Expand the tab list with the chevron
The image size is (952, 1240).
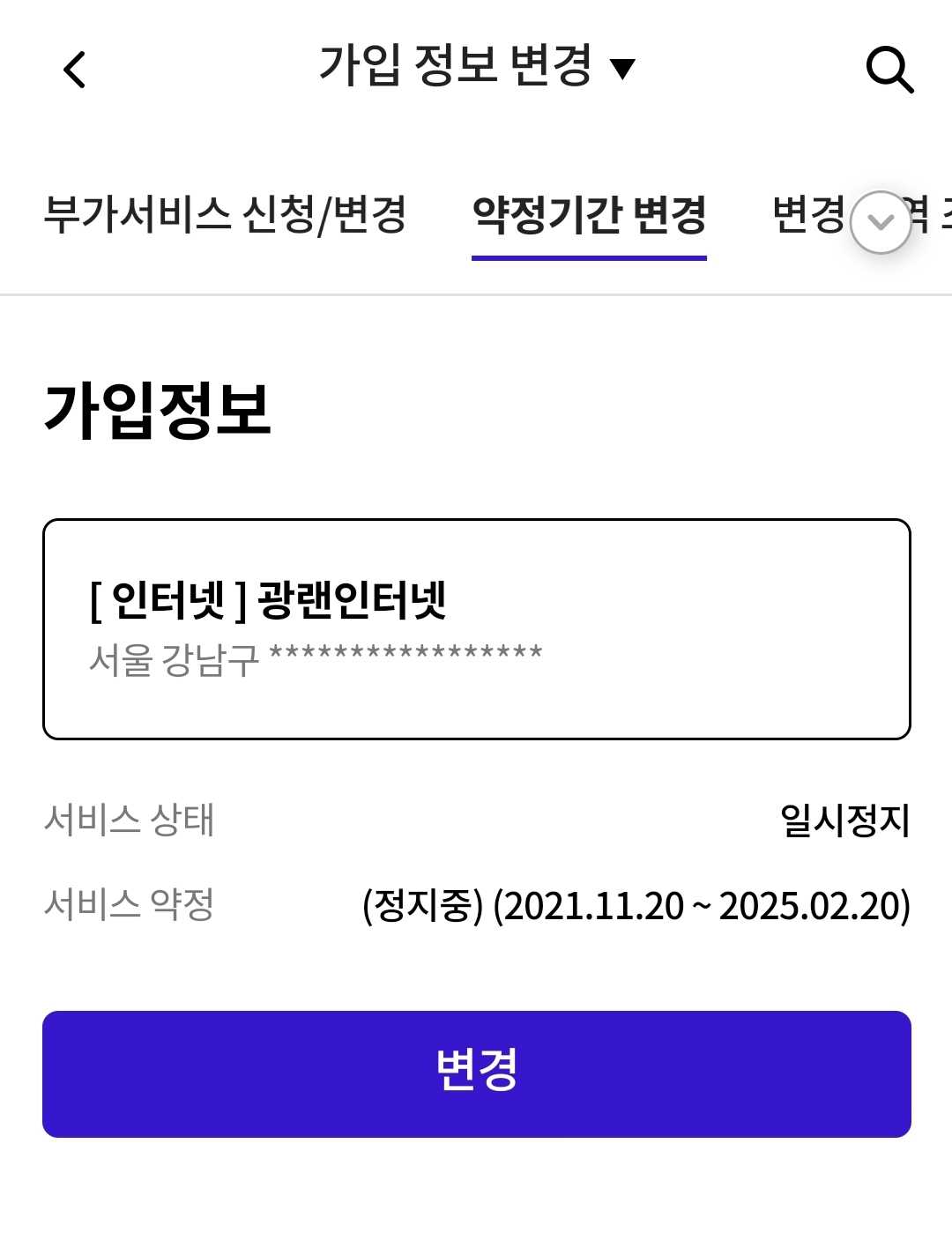[881, 222]
